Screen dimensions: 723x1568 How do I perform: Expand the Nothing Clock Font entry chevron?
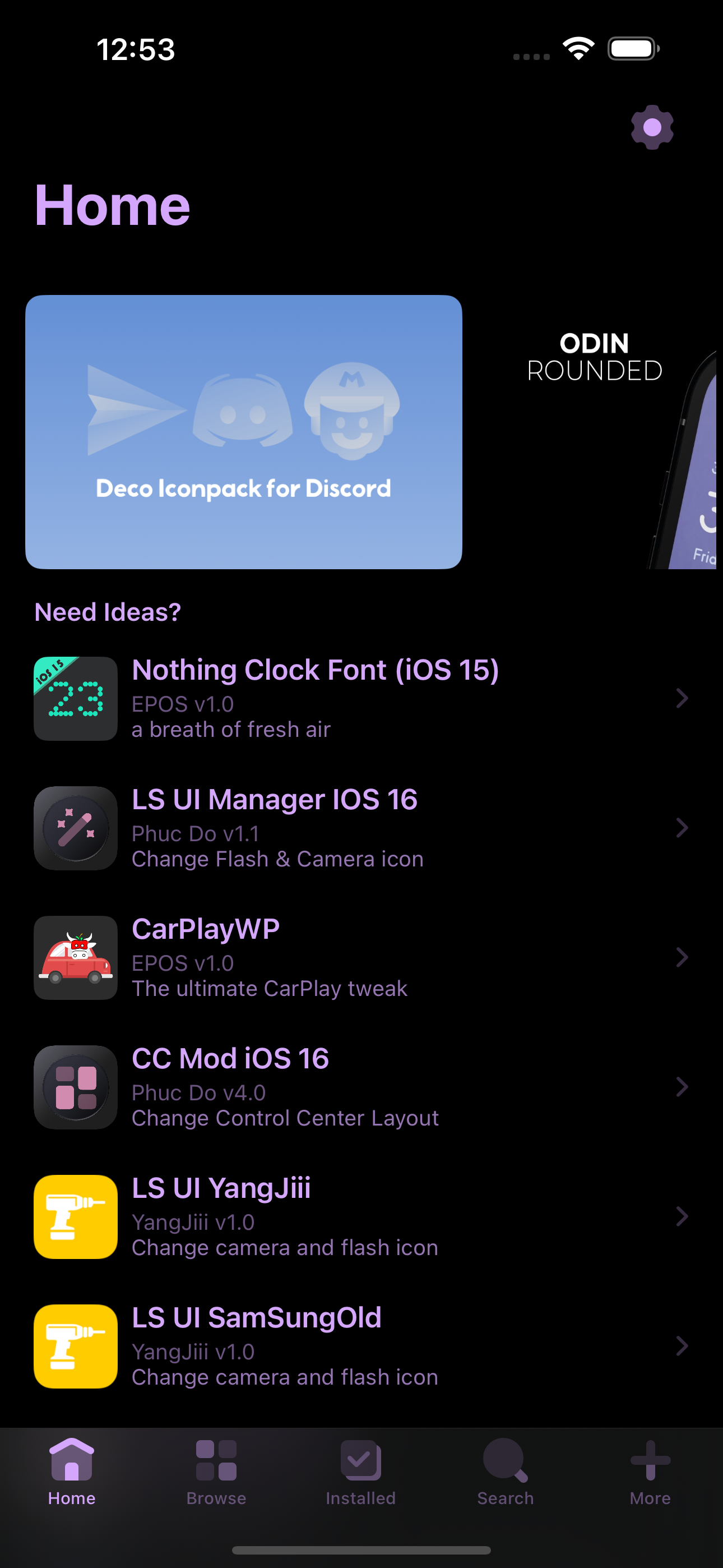682,698
